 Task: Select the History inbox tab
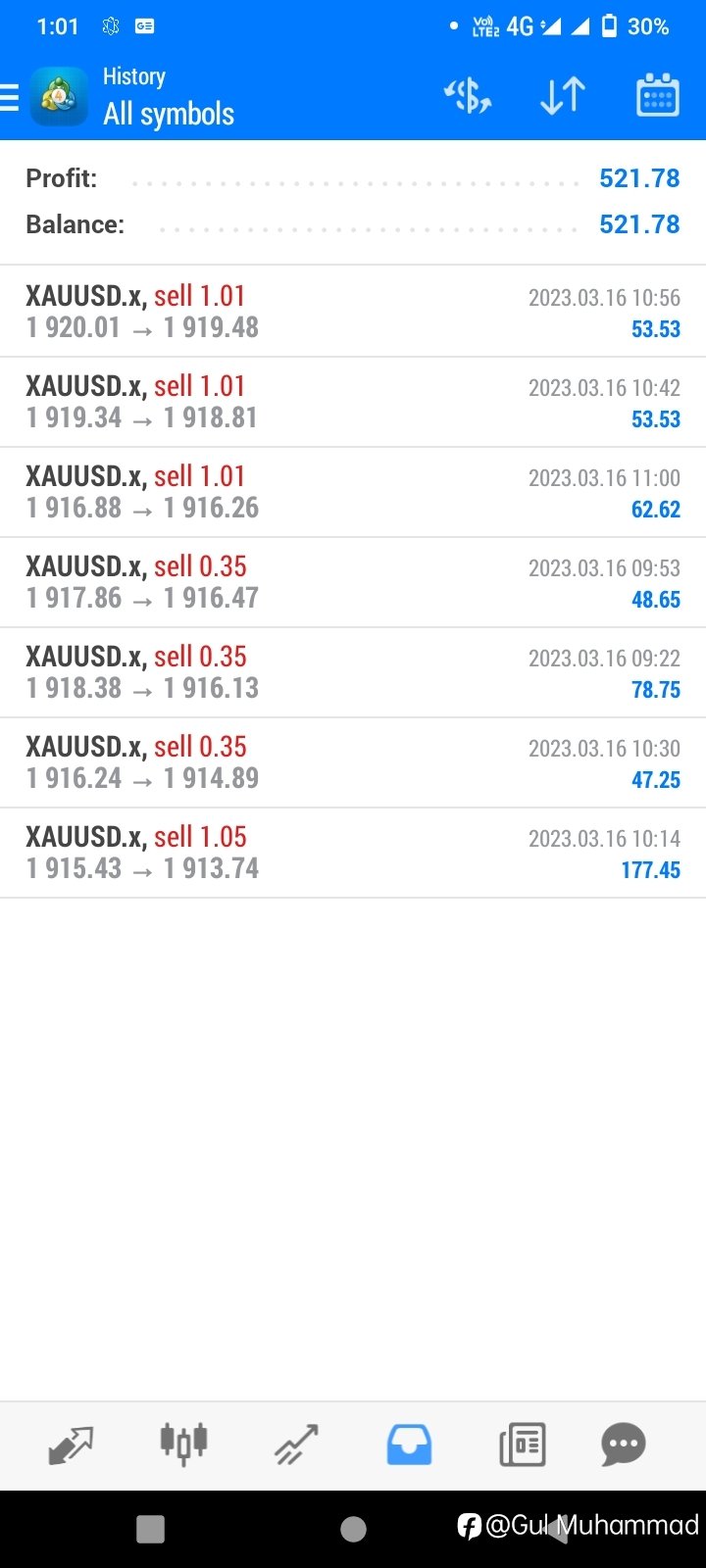point(409,1445)
